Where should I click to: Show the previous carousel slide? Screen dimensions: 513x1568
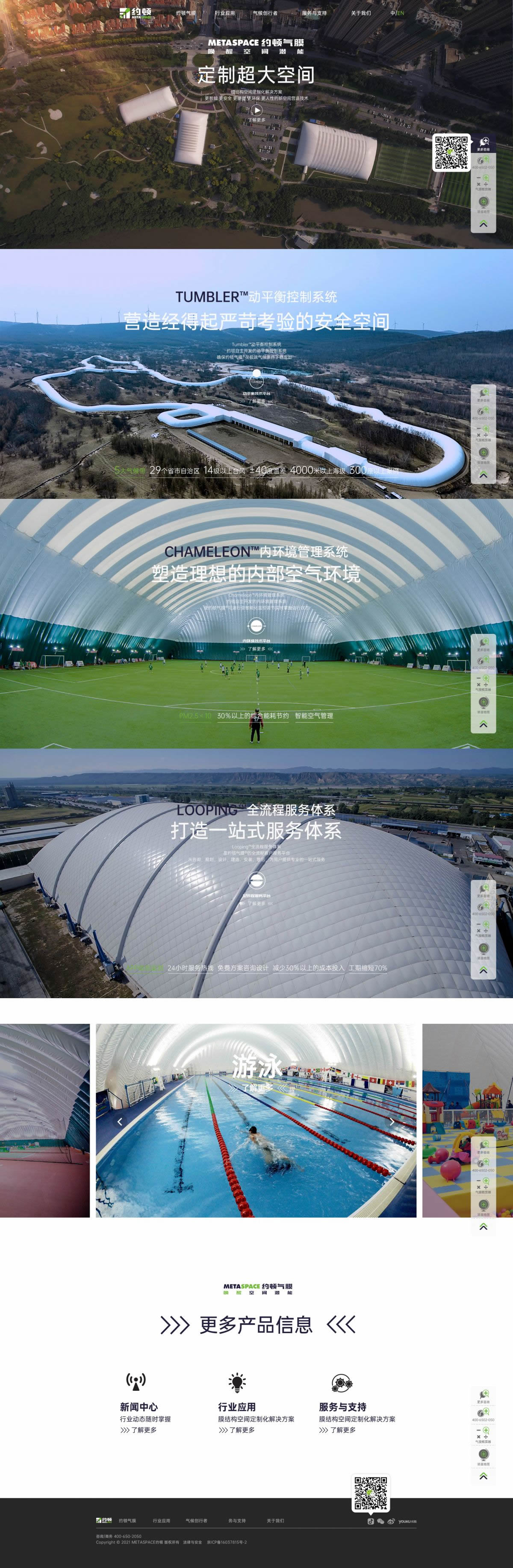point(119,1121)
